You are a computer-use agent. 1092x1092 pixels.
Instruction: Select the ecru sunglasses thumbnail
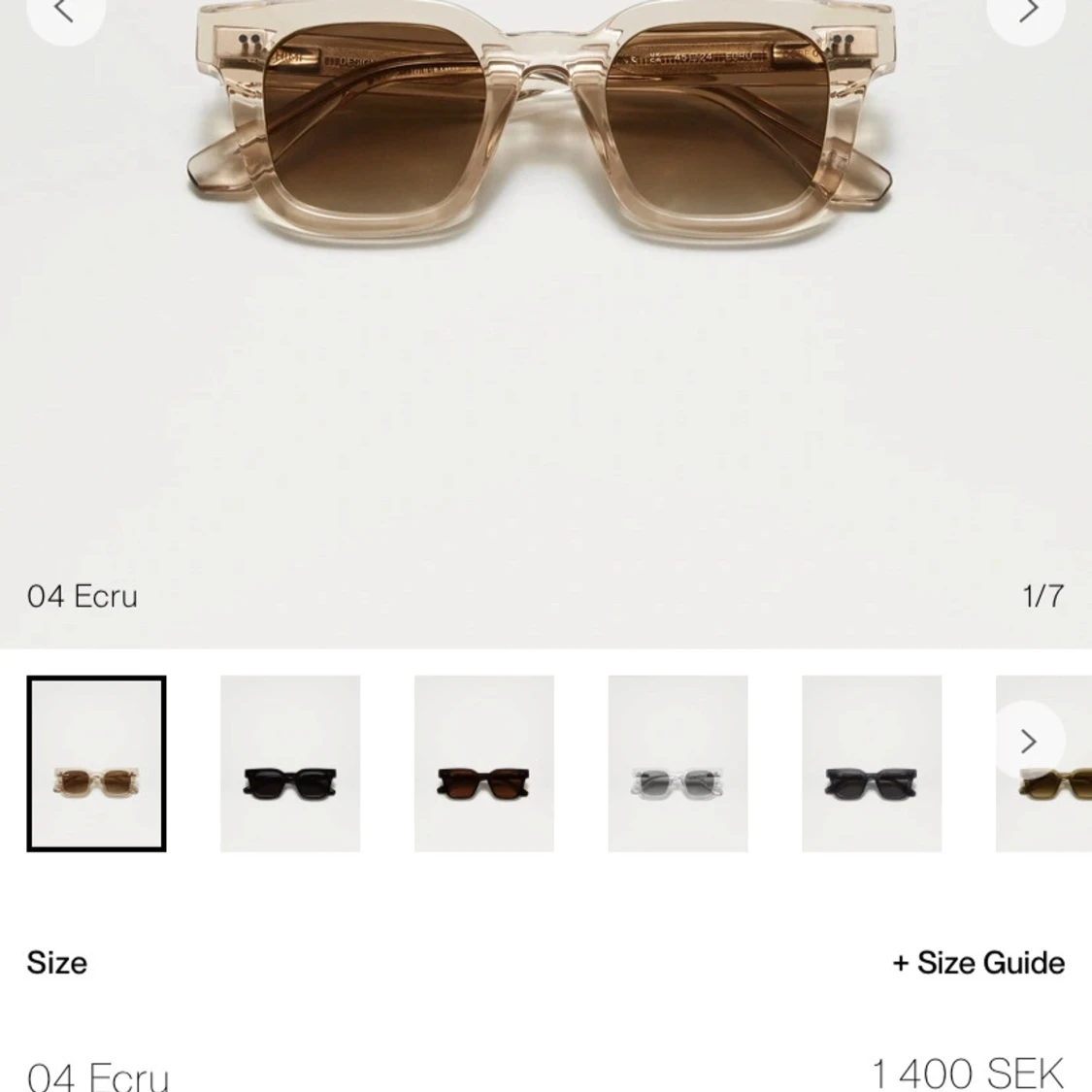pyautogui.click(x=96, y=764)
